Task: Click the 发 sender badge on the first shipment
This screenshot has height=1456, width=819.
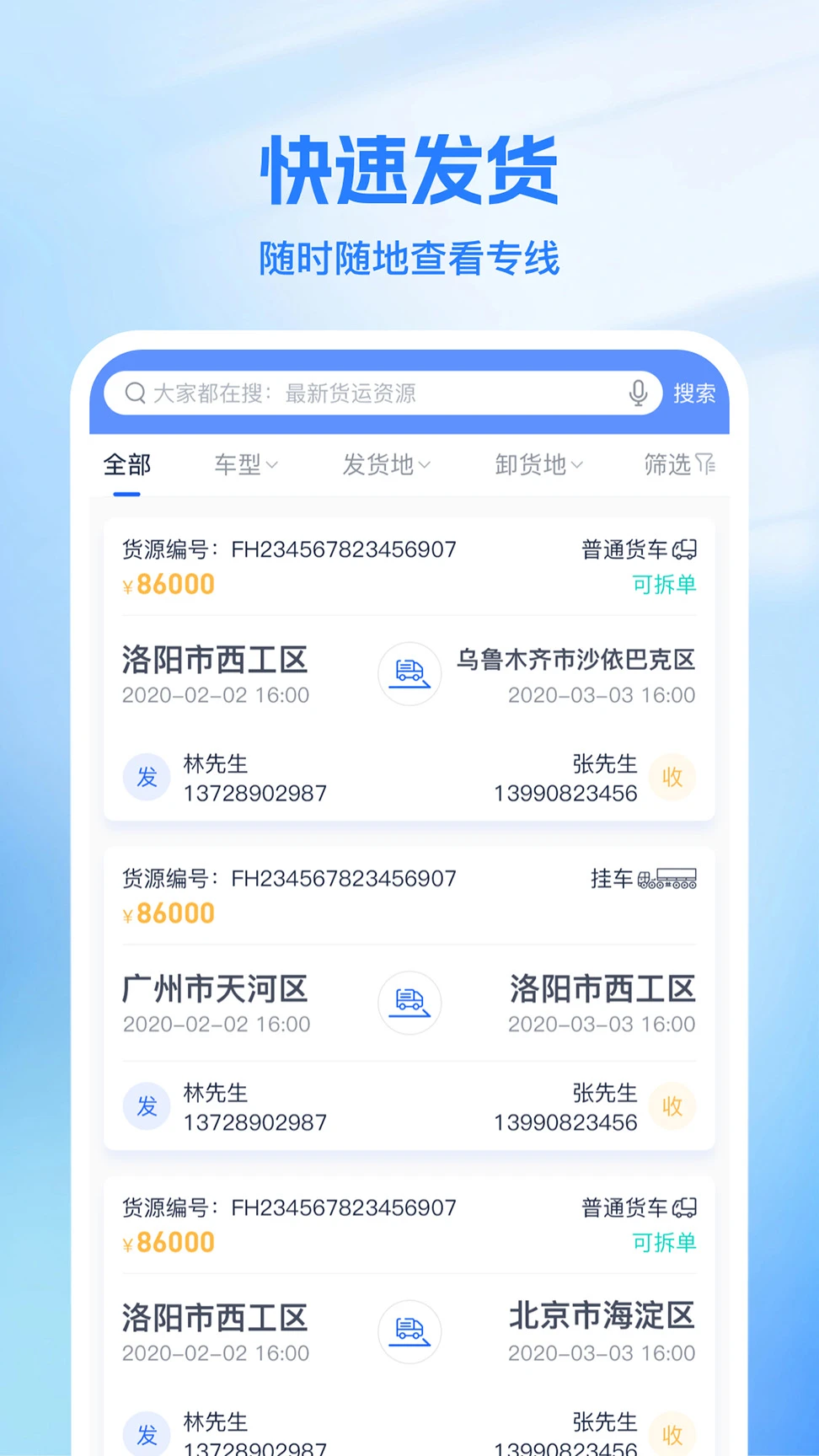Action: [x=147, y=778]
